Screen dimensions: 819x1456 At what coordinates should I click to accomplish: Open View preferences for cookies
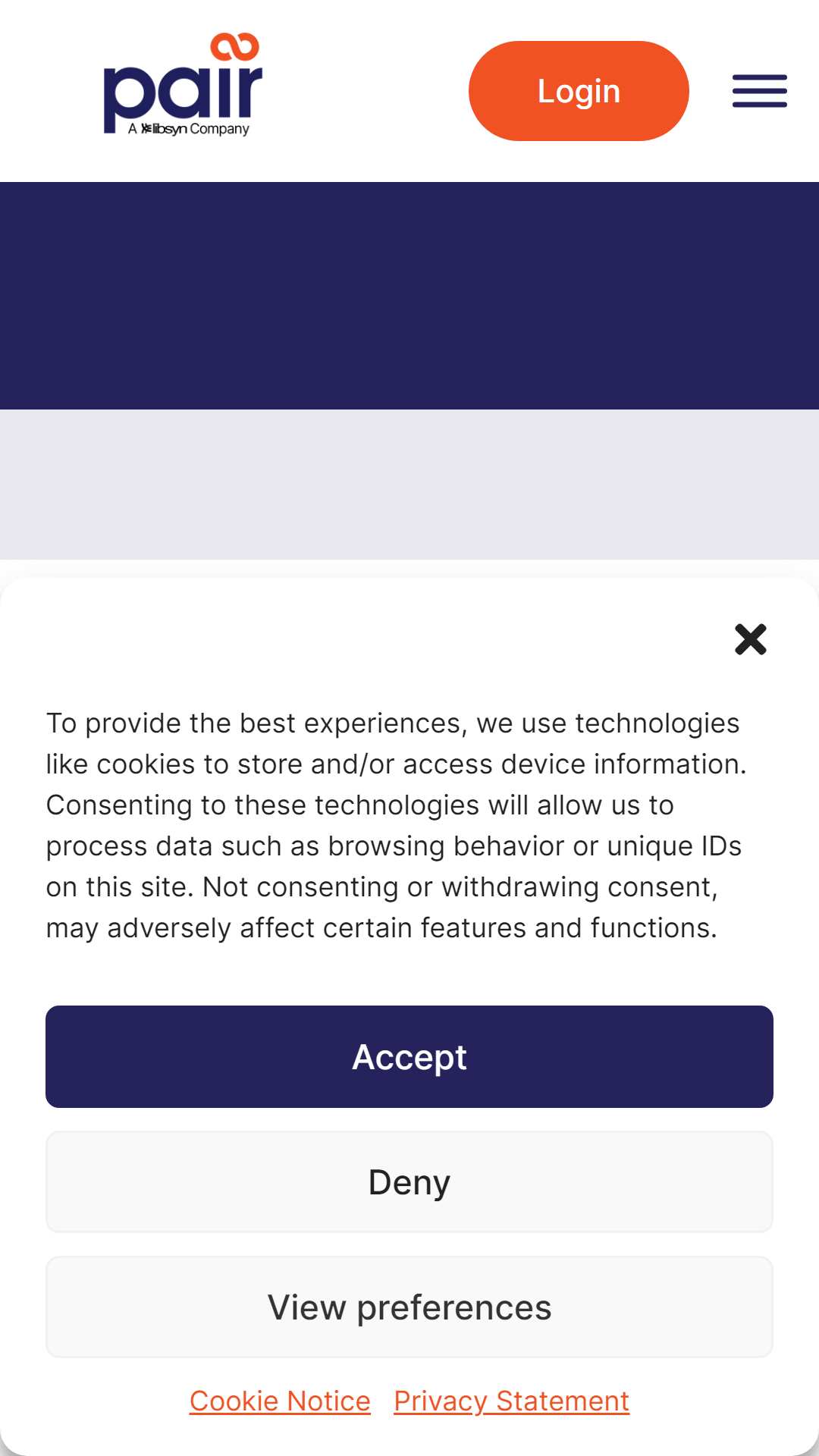[409, 1307]
